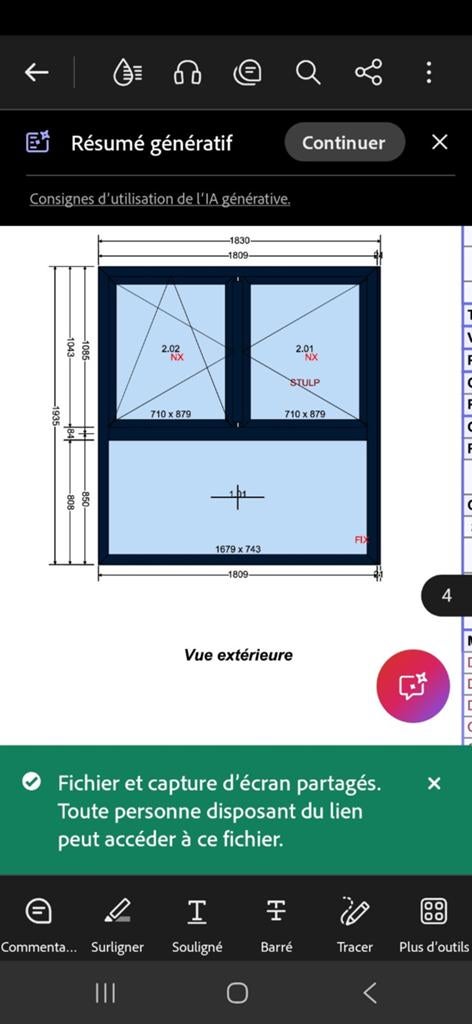Open the comments list icon
Screen dimensions: 472x1024
pos(247,72)
